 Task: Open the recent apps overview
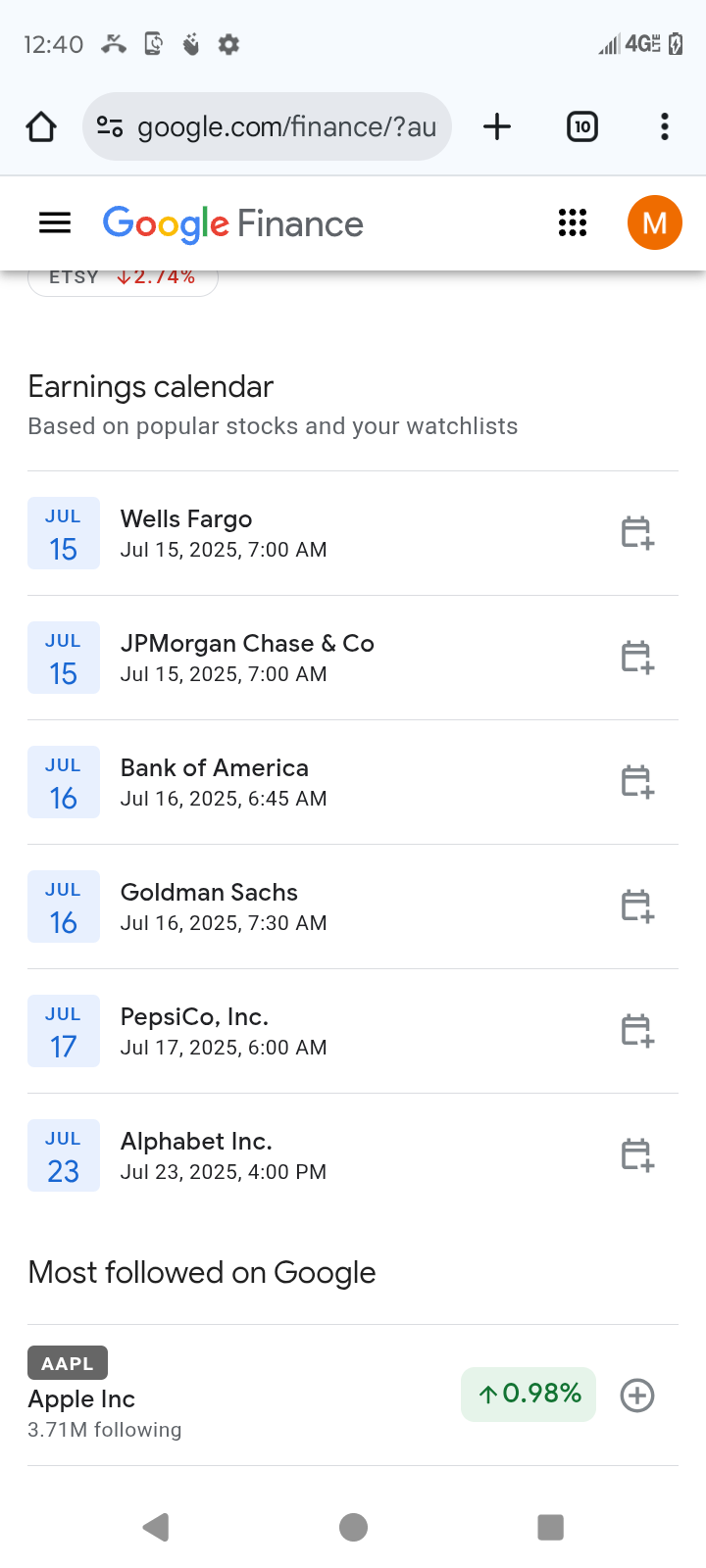coord(550,1527)
